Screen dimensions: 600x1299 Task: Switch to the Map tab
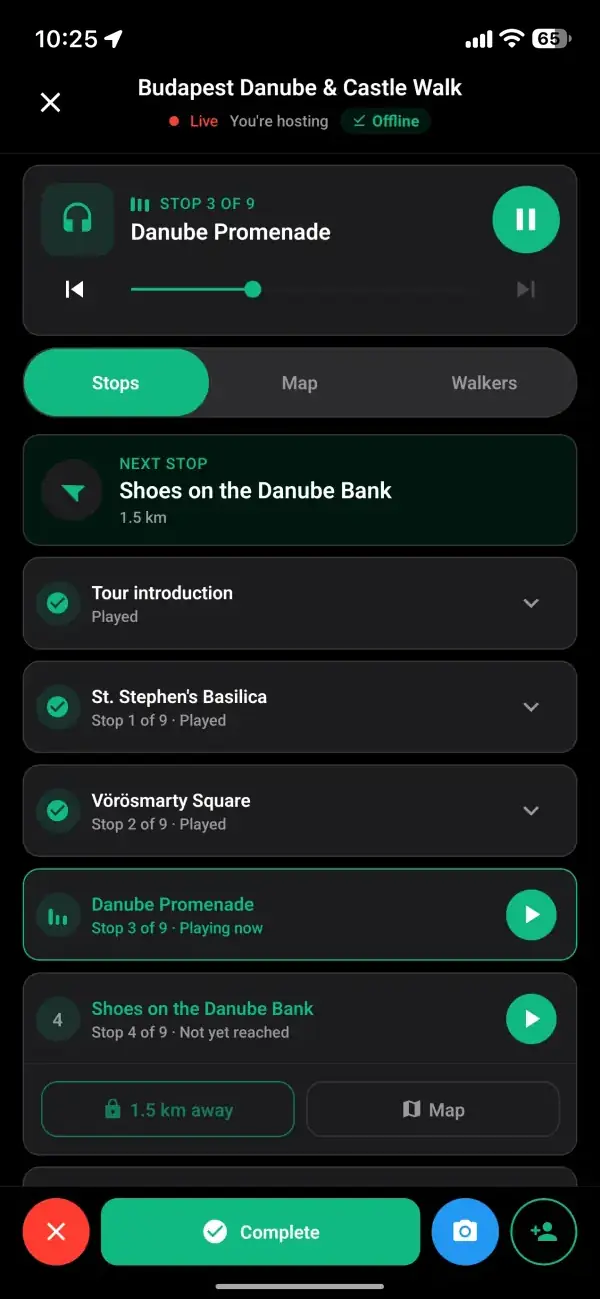pos(300,383)
